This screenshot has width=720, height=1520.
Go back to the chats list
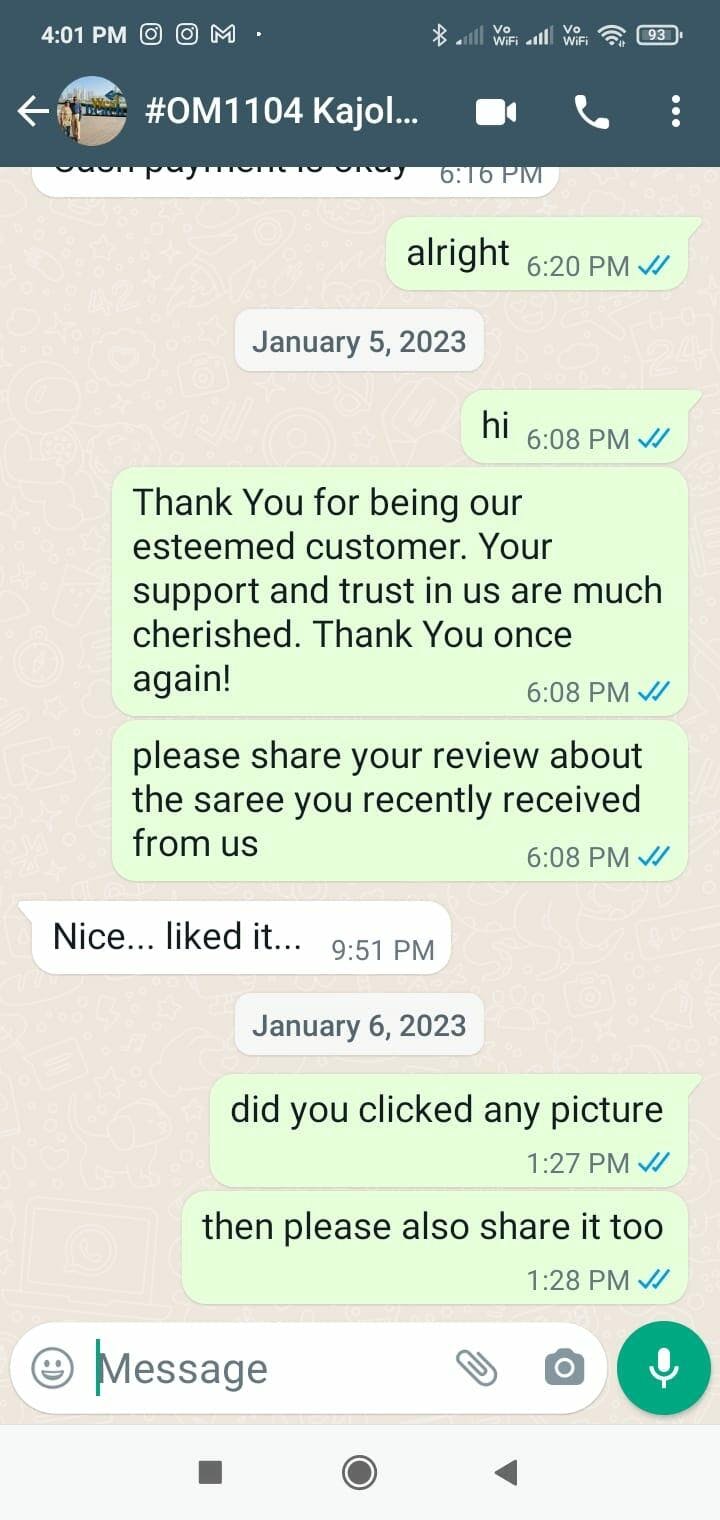point(33,111)
